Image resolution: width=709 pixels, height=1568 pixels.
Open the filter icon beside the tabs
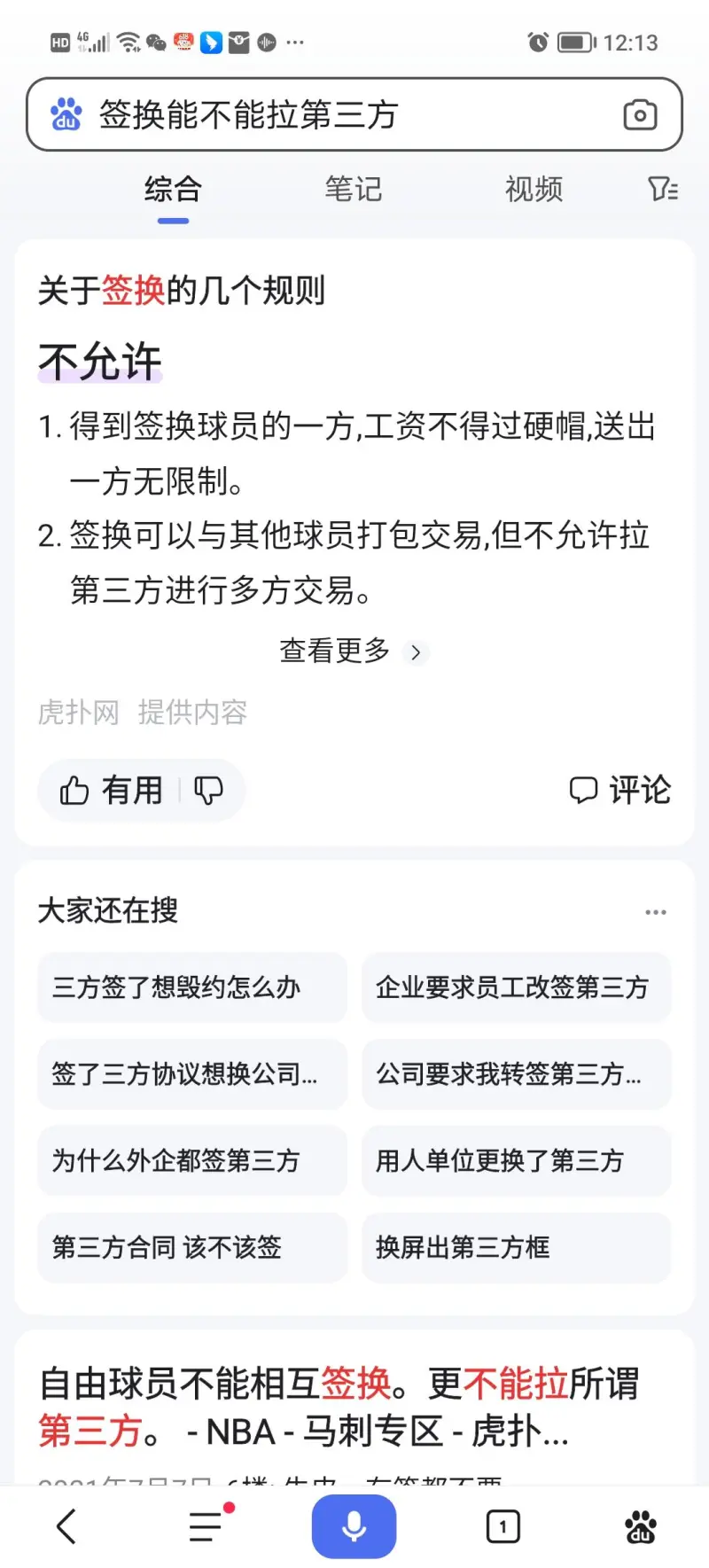(x=662, y=189)
